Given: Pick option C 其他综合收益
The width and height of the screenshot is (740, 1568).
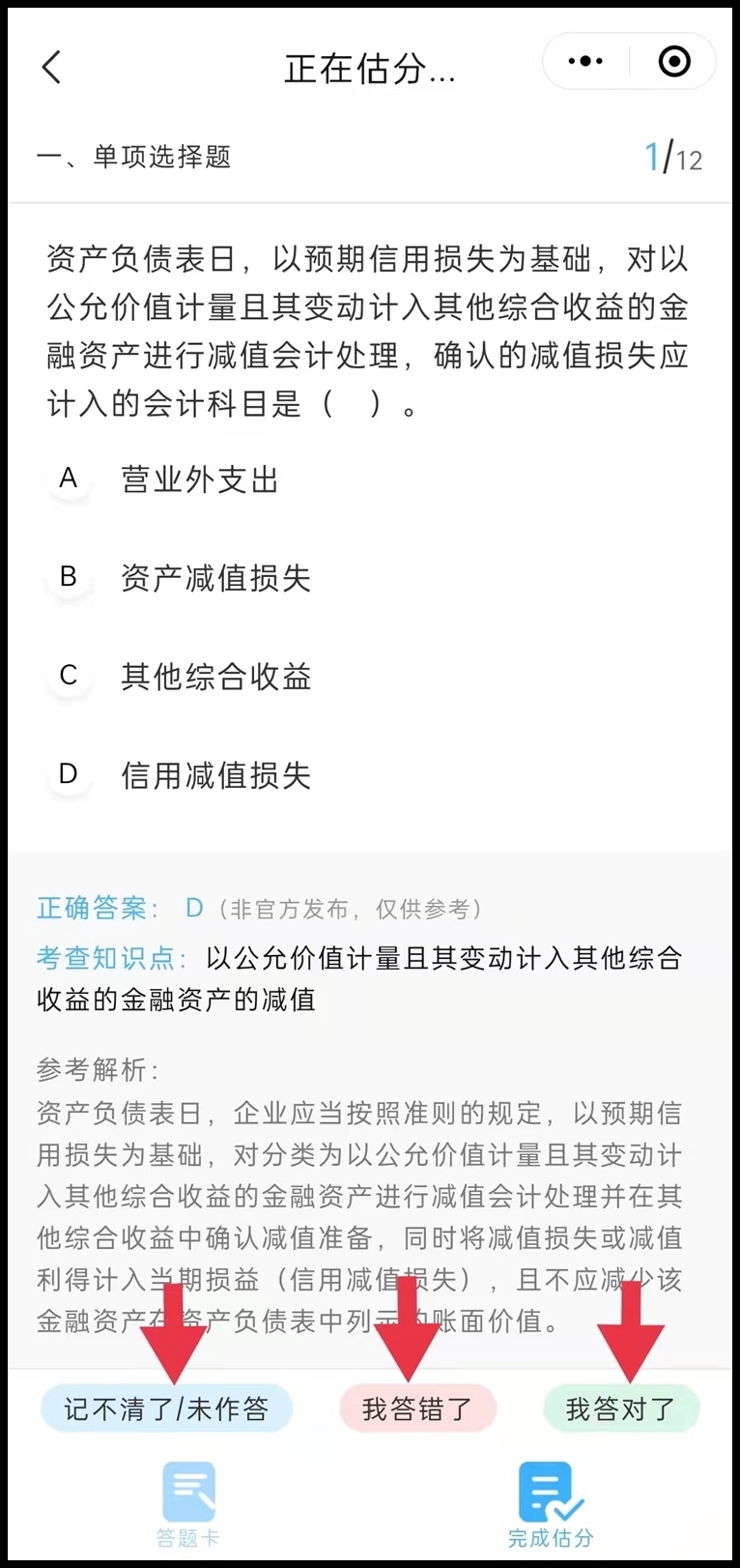Looking at the screenshot, I should [x=214, y=677].
